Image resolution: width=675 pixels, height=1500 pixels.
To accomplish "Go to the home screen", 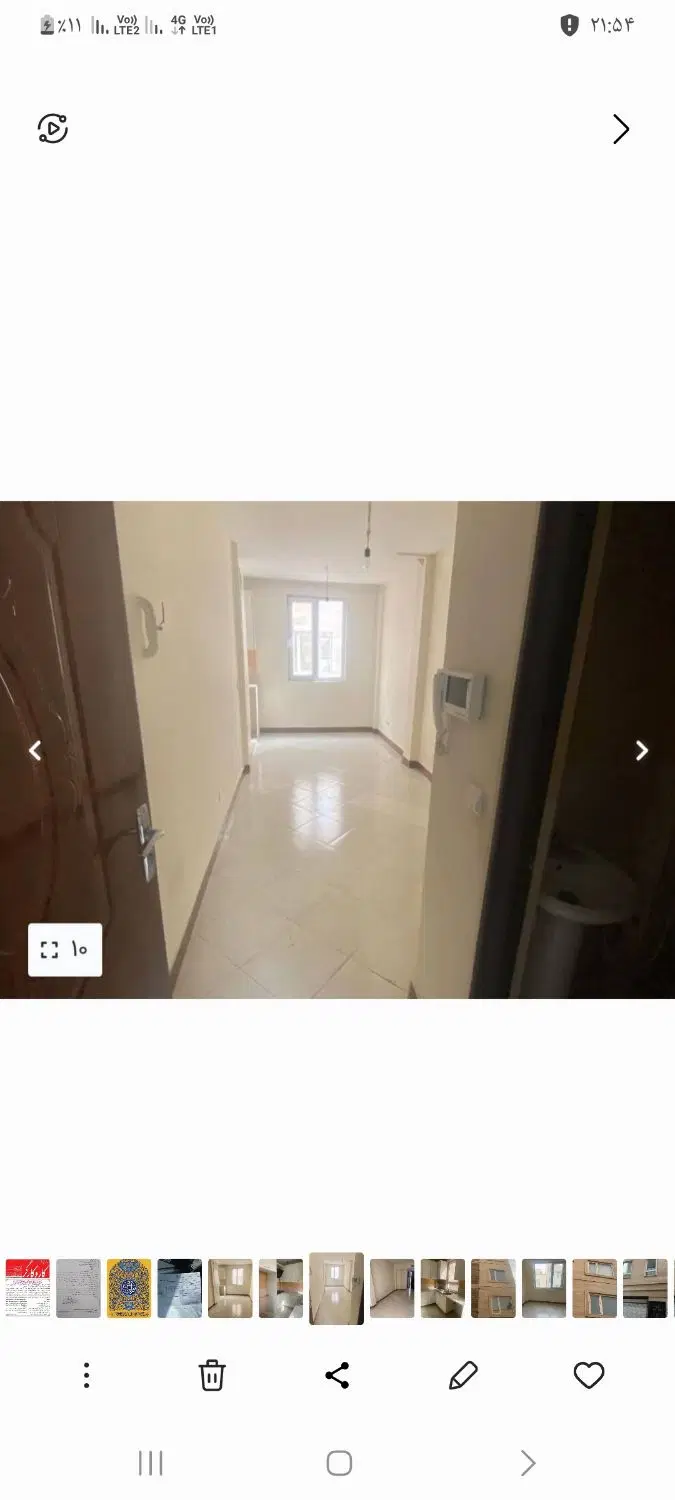I will pyautogui.click(x=339, y=1464).
